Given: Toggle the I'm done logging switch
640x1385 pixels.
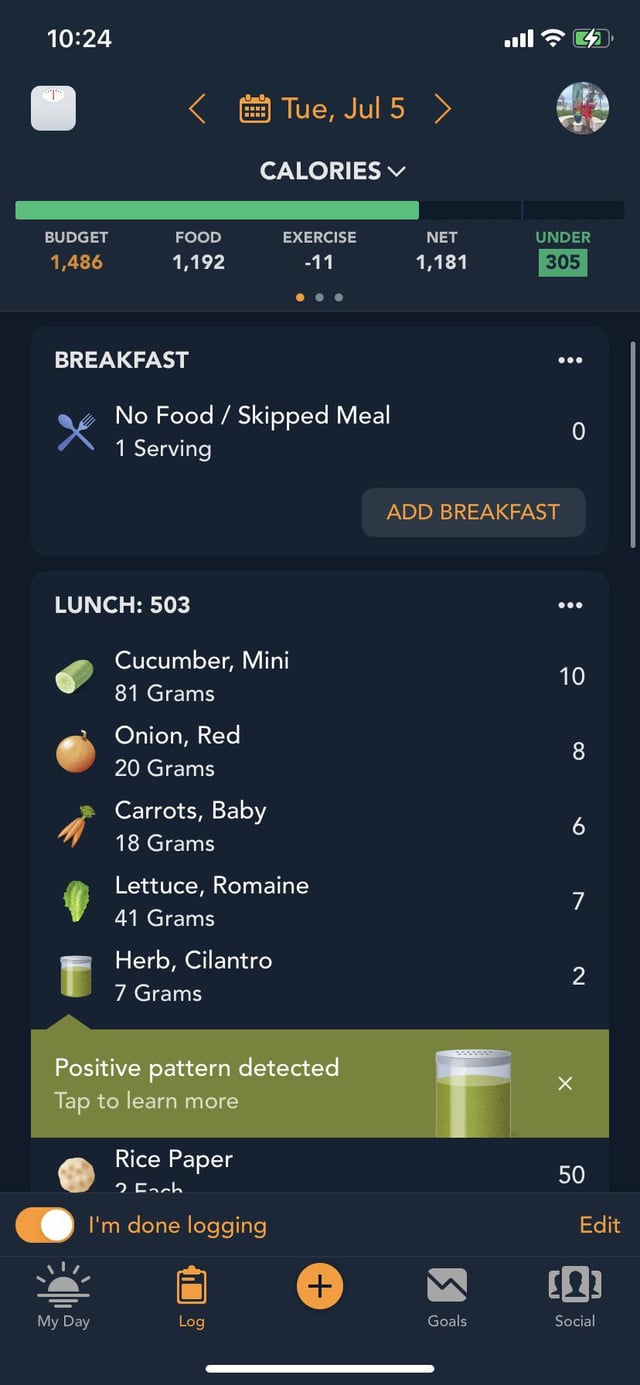Looking at the screenshot, I should click(45, 1225).
